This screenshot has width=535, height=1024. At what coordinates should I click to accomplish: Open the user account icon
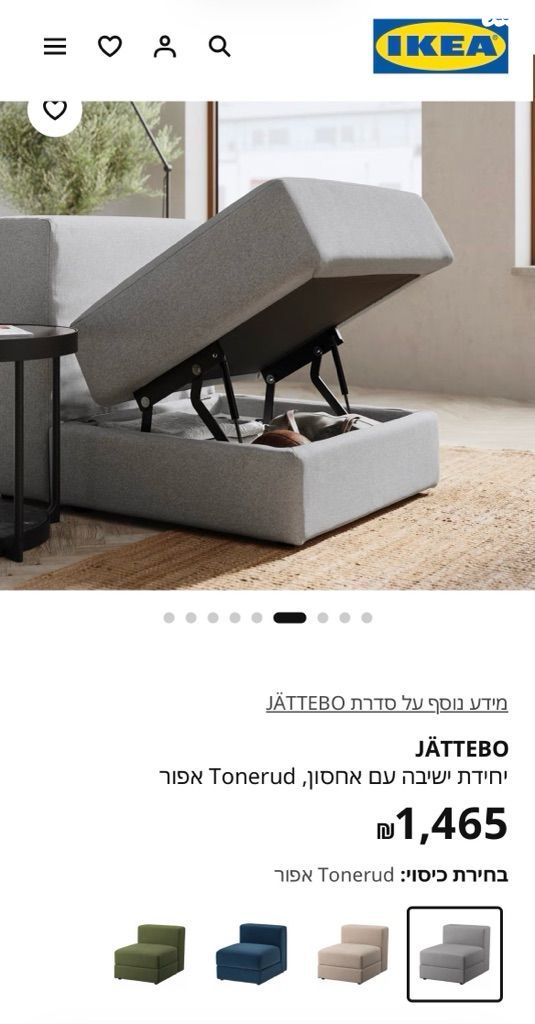[165, 46]
